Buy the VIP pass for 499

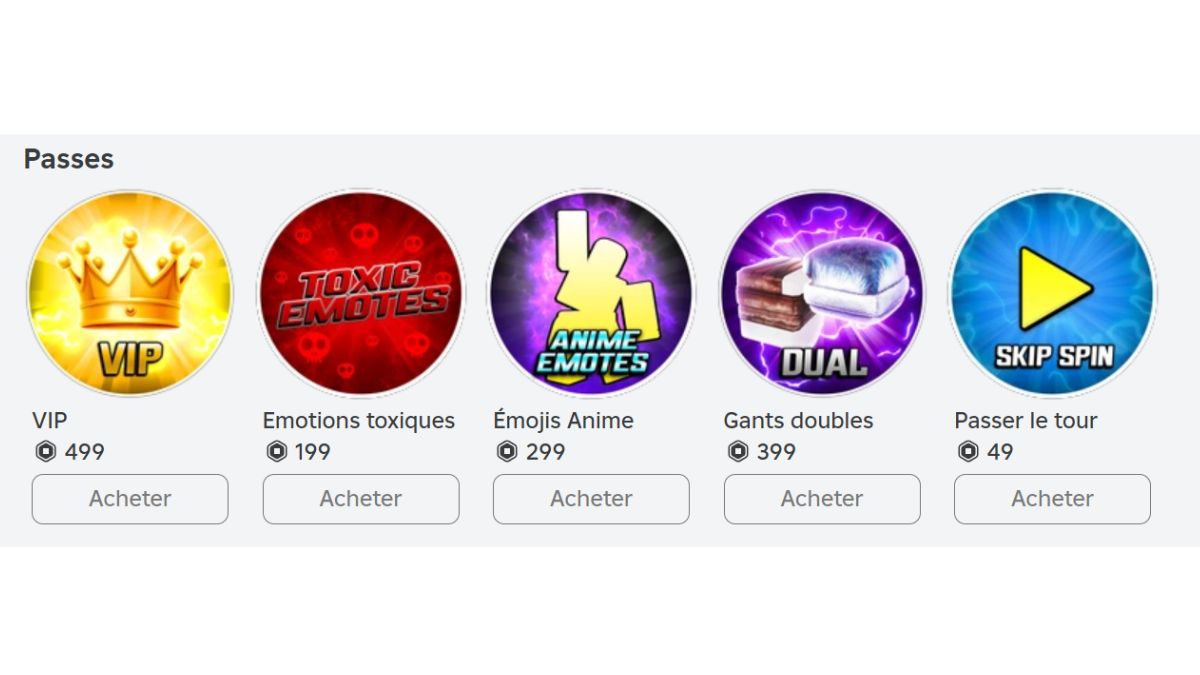tap(130, 499)
